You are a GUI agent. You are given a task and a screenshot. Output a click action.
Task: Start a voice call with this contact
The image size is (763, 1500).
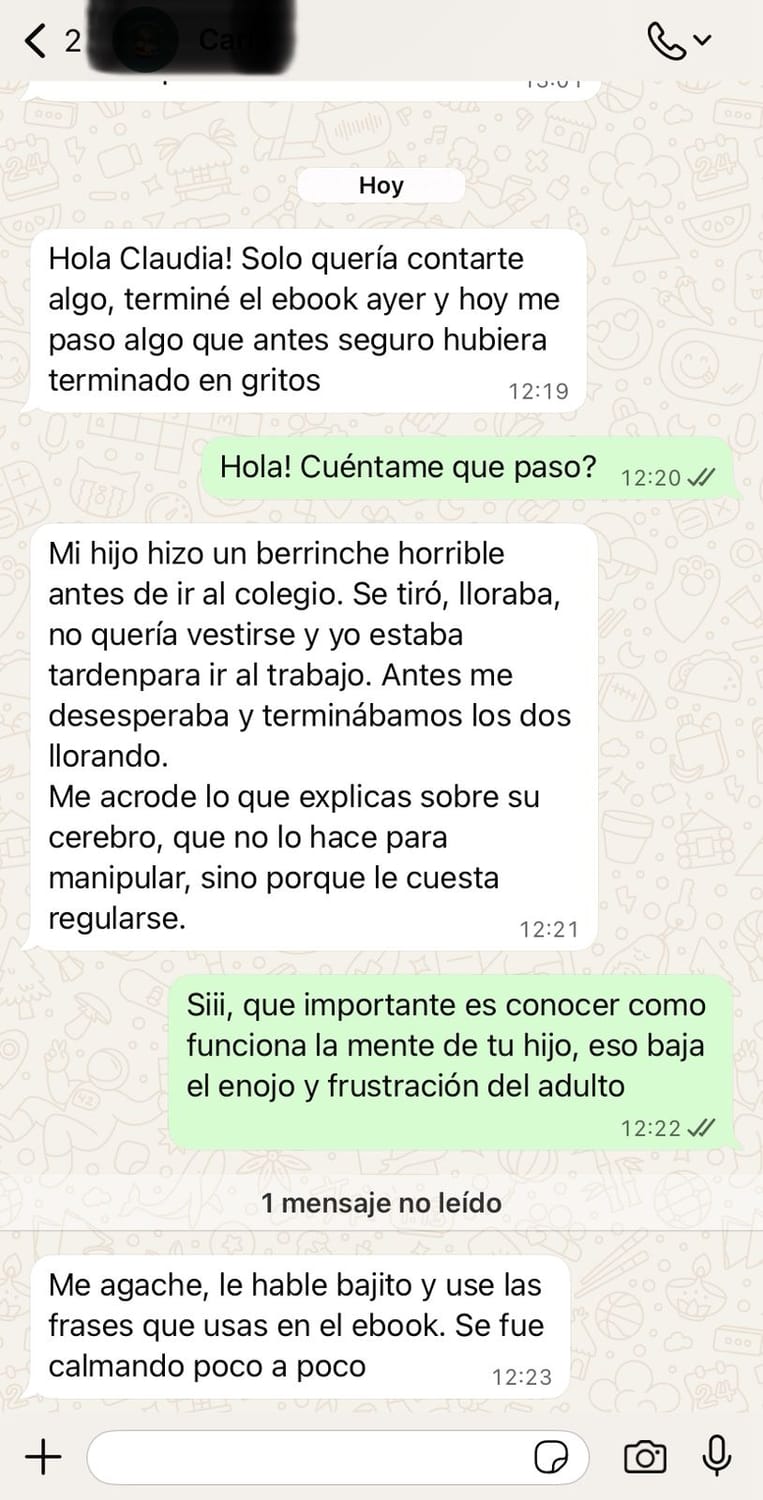coord(666,41)
